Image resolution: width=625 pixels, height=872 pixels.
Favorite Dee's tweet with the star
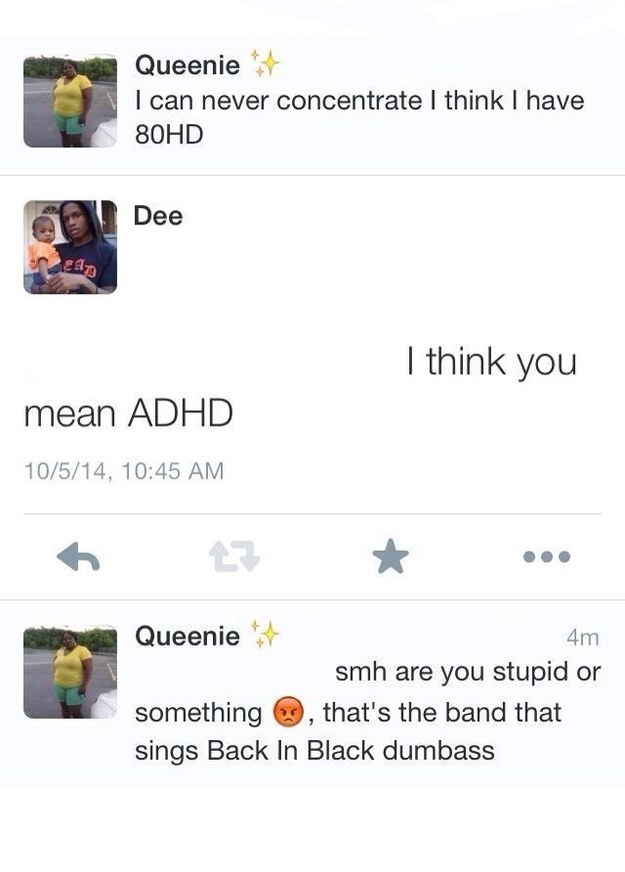pyautogui.click(x=391, y=558)
